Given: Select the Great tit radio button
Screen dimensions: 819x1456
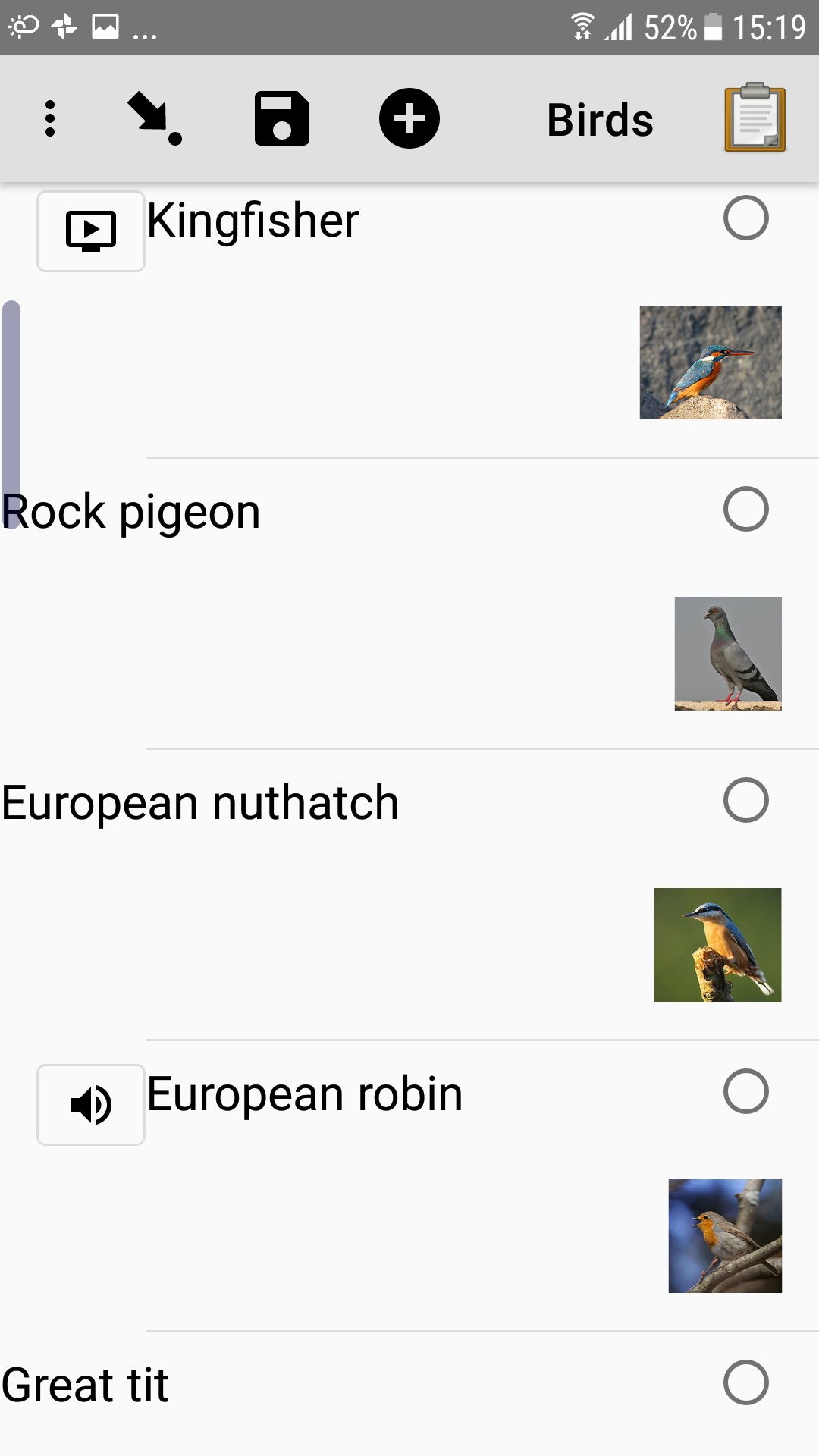Looking at the screenshot, I should pos(747,1382).
